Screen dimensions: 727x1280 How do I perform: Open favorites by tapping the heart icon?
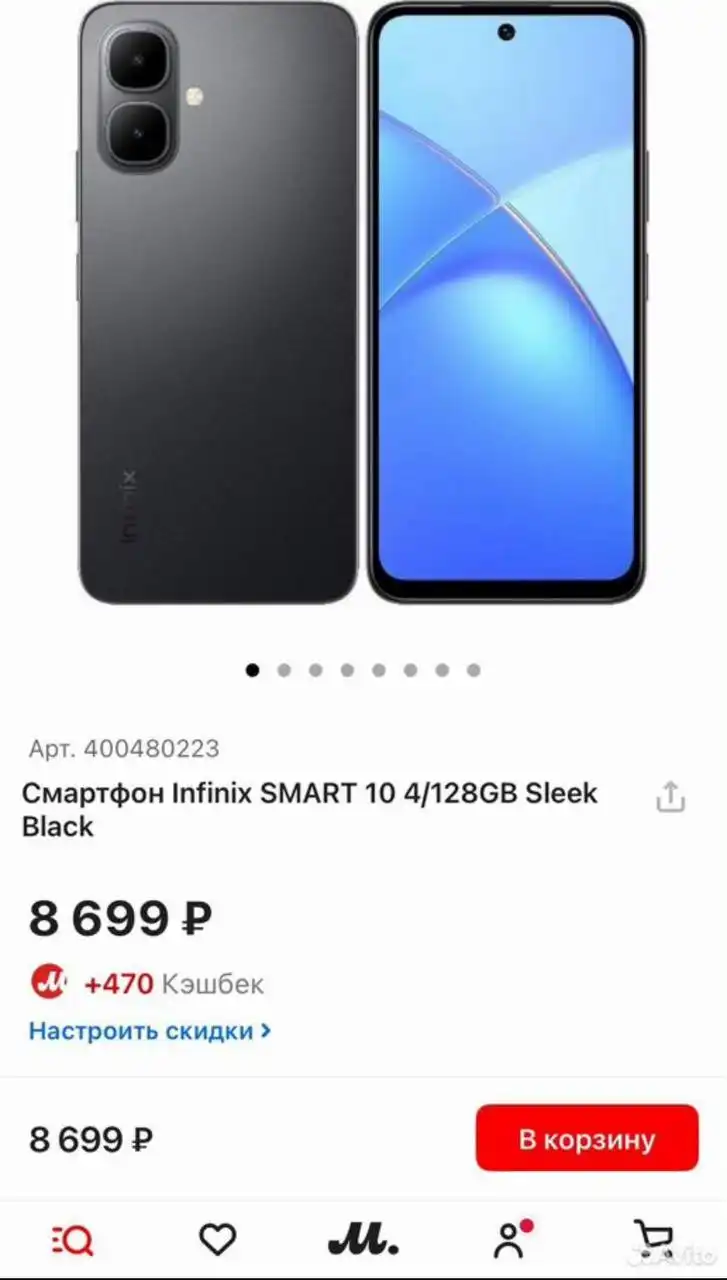[218, 1238]
